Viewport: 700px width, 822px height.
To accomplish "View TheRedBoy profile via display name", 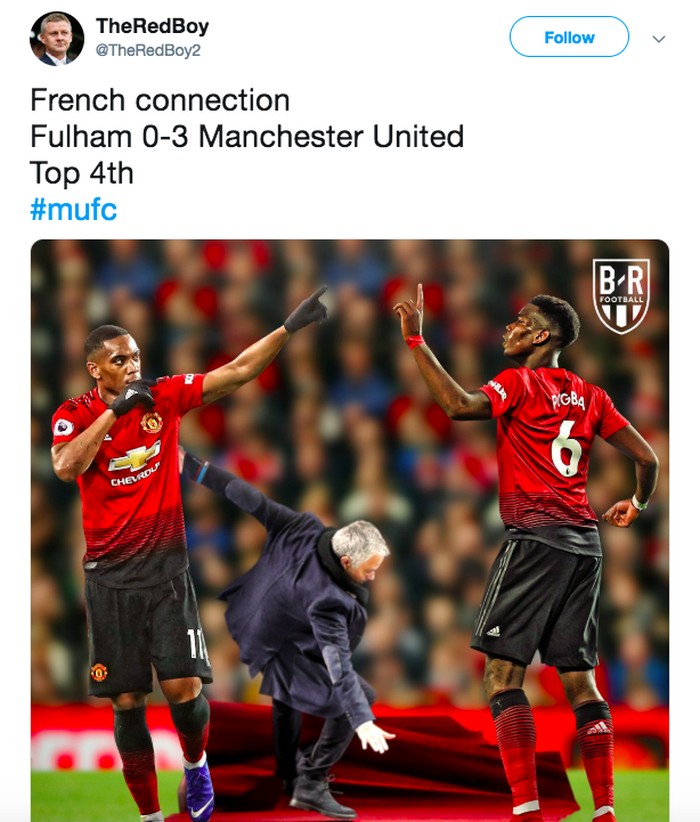I will 152,26.
